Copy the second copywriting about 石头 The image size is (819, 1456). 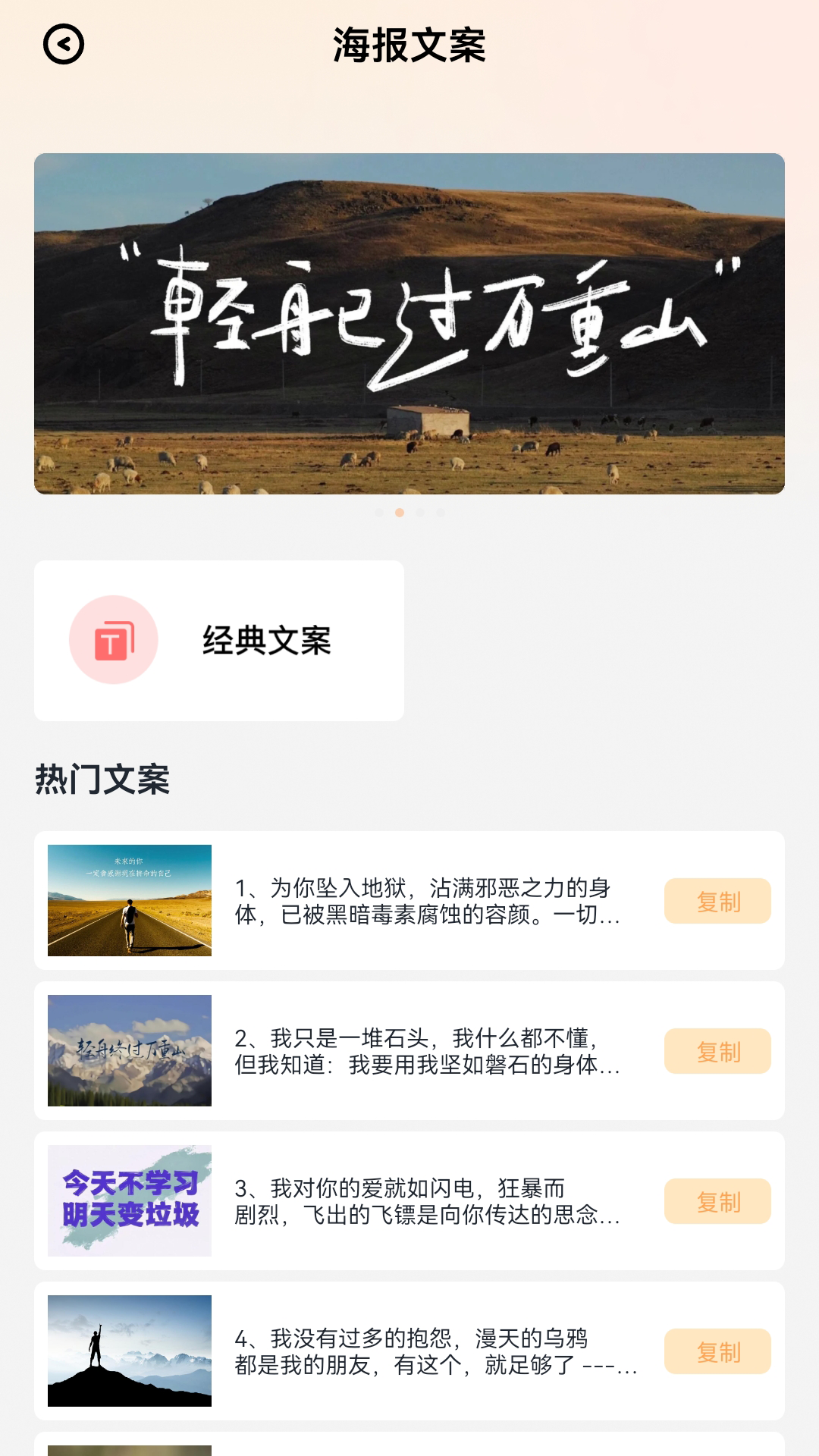pyautogui.click(x=717, y=1051)
